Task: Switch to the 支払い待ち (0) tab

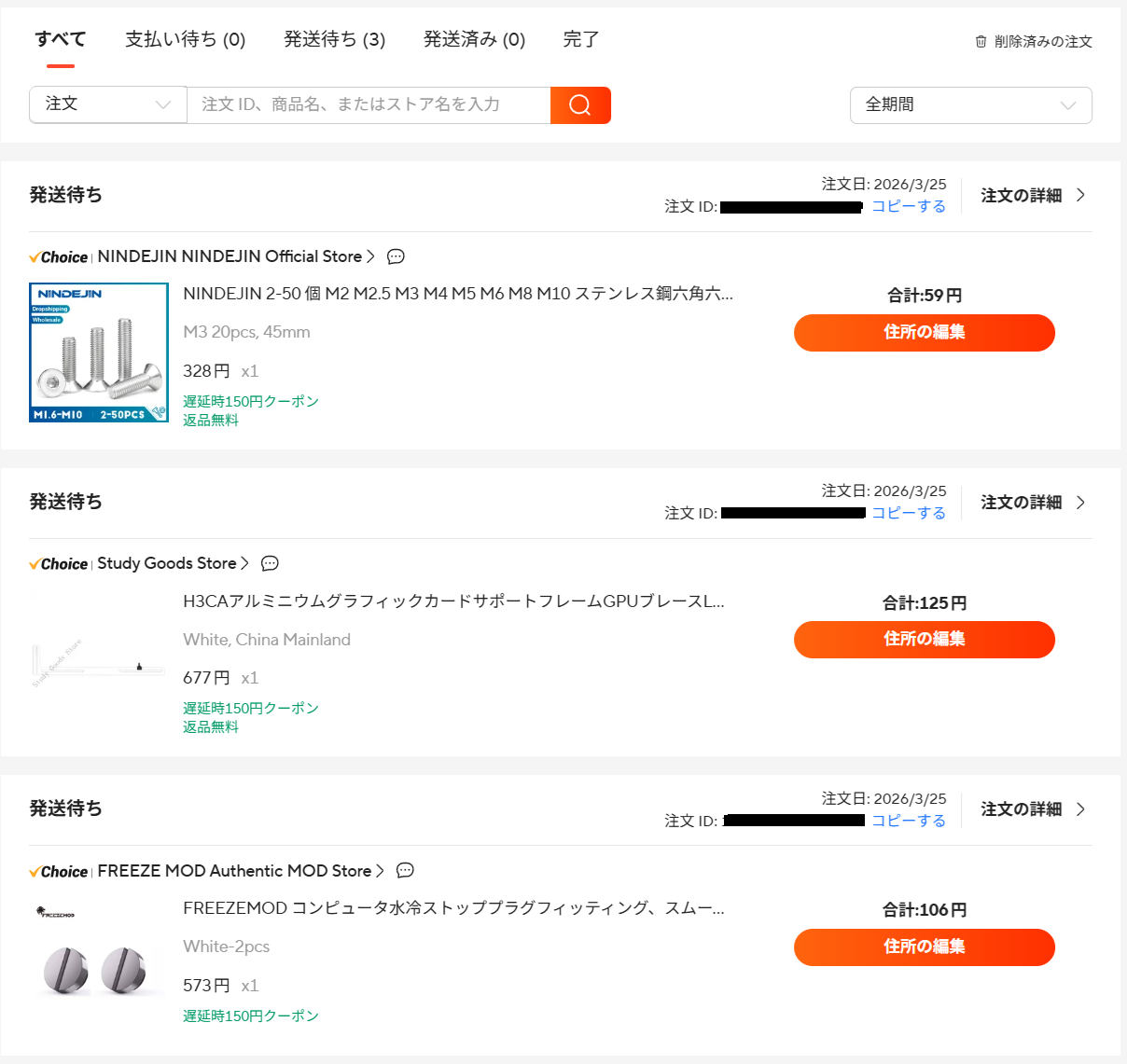Action: click(185, 39)
